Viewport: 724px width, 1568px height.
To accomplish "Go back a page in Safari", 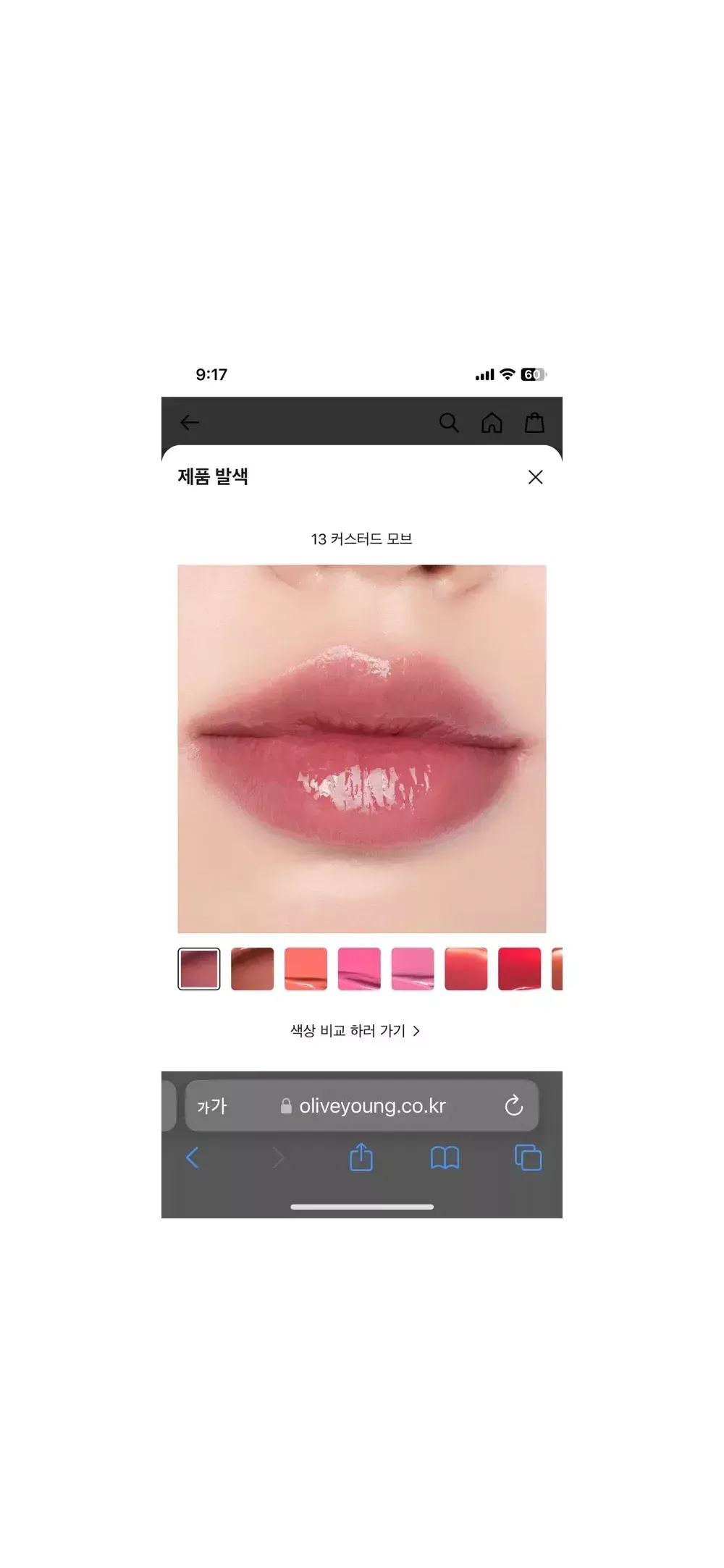I will click(193, 1158).
